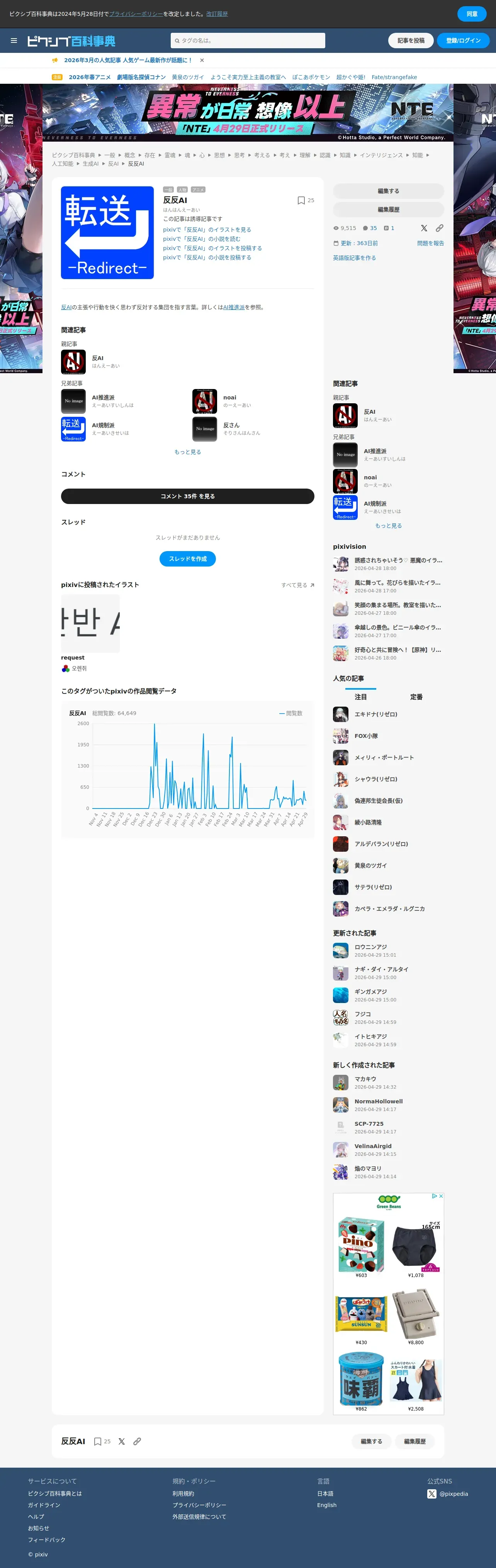Open 記事を投稿 to post an article
The width and height of the screenshot is (496, 1568).
[411, 41]
